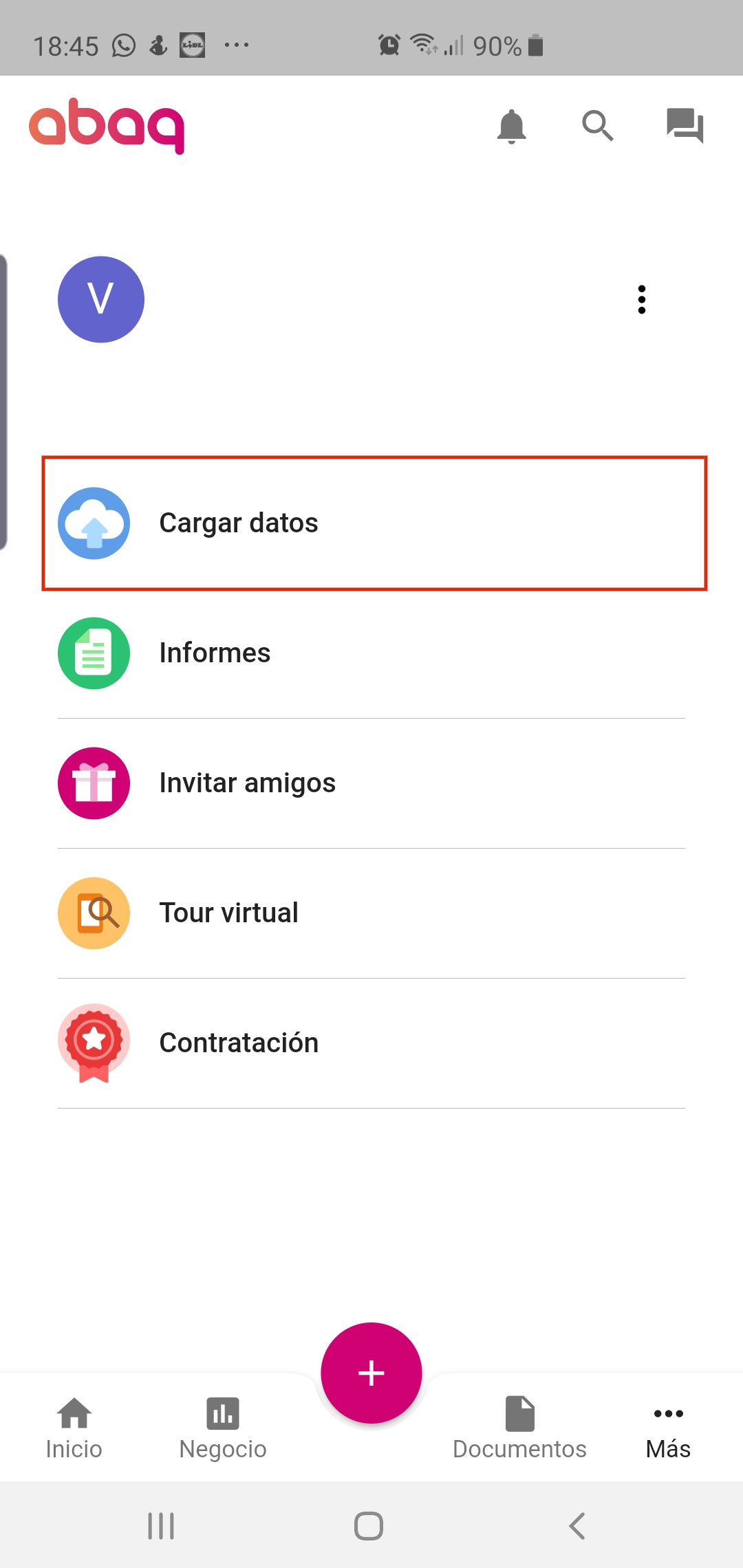This screenshot has height=1568, width=743.
Task: Tap the recent apps button in navigation bar
Action: [x=160, y=1525]
